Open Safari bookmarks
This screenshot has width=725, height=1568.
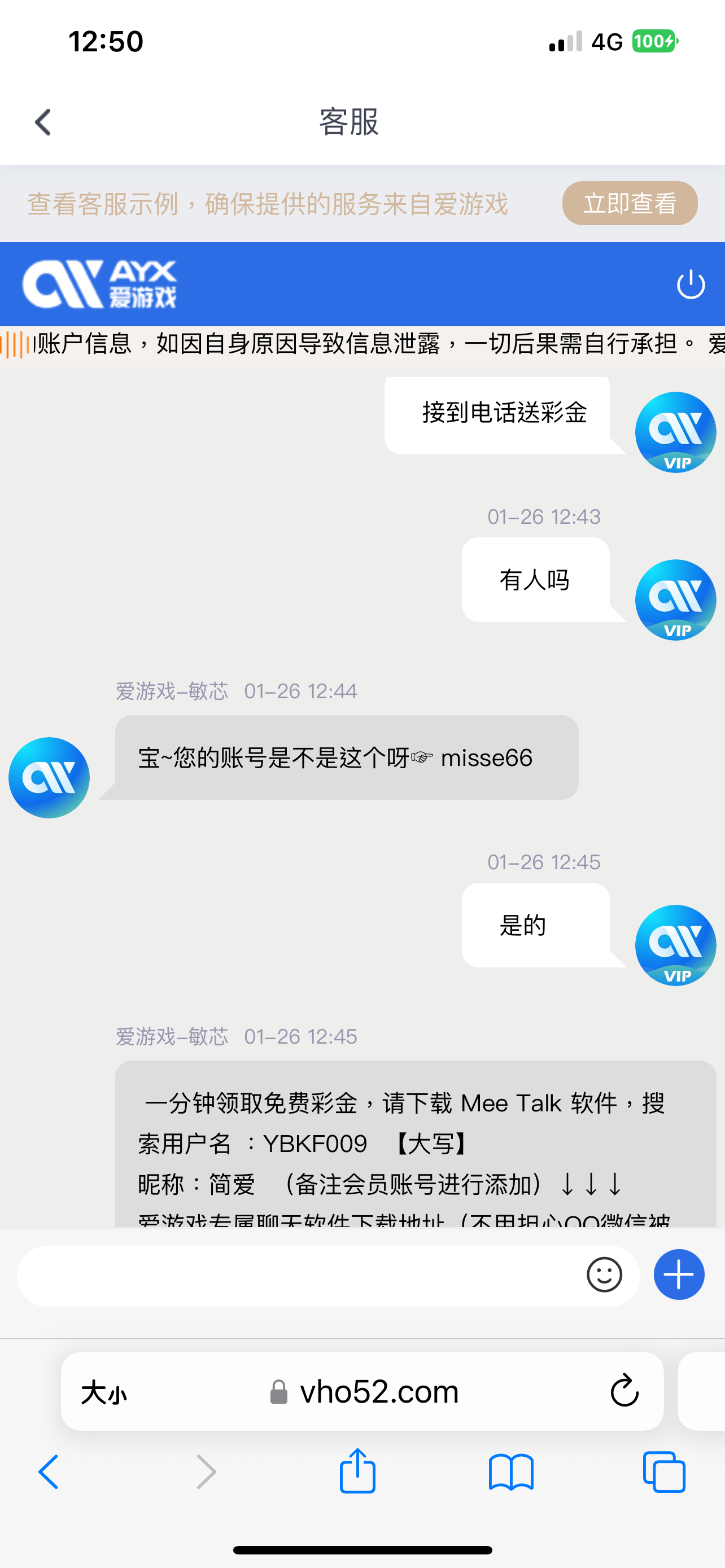click(511, 1472)
